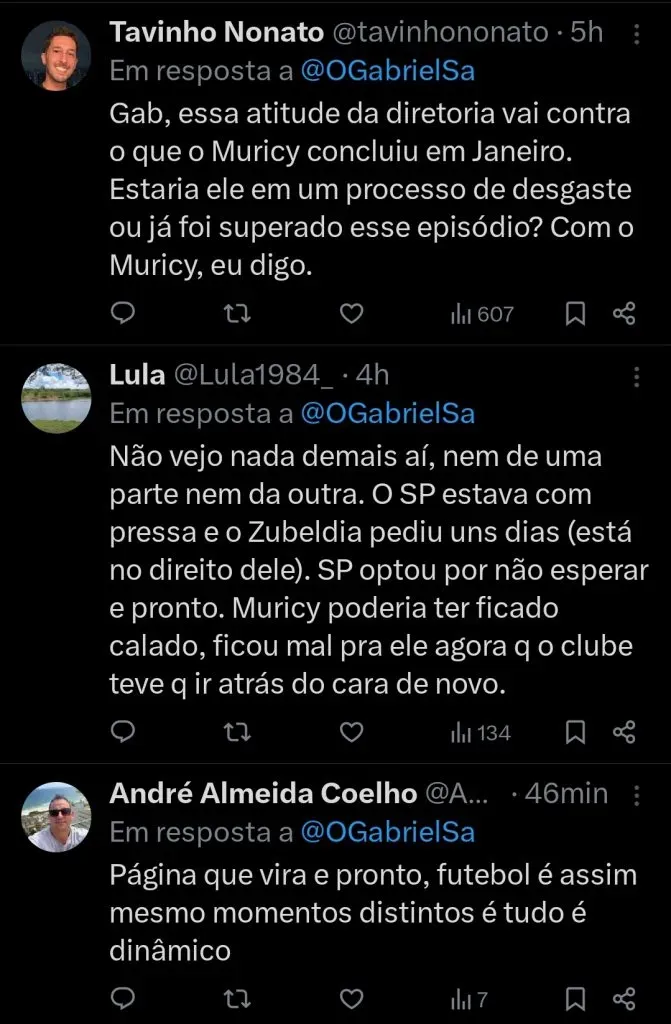Open Tavinho Nonato's profile picture

click(56, 55)
